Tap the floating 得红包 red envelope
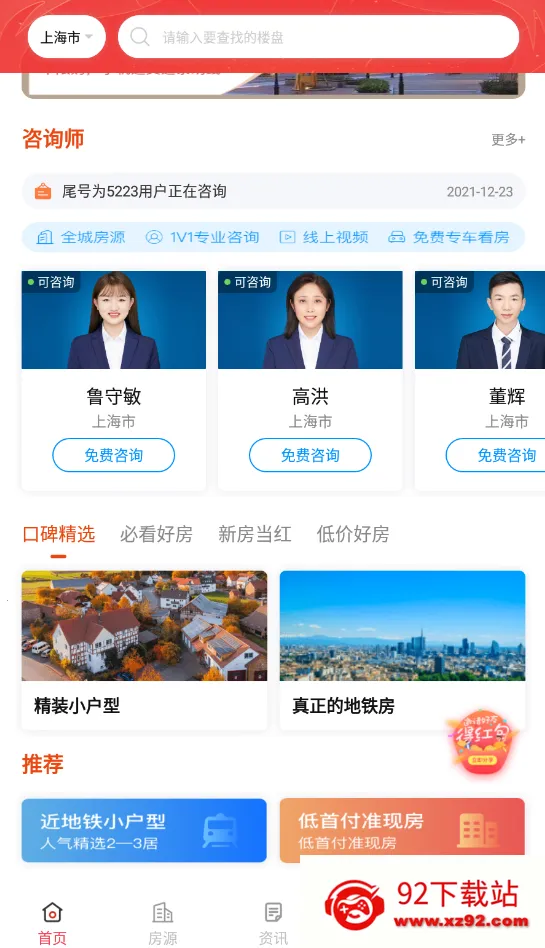The height and width of the screenshot is (948, 545). pos(483,741)
